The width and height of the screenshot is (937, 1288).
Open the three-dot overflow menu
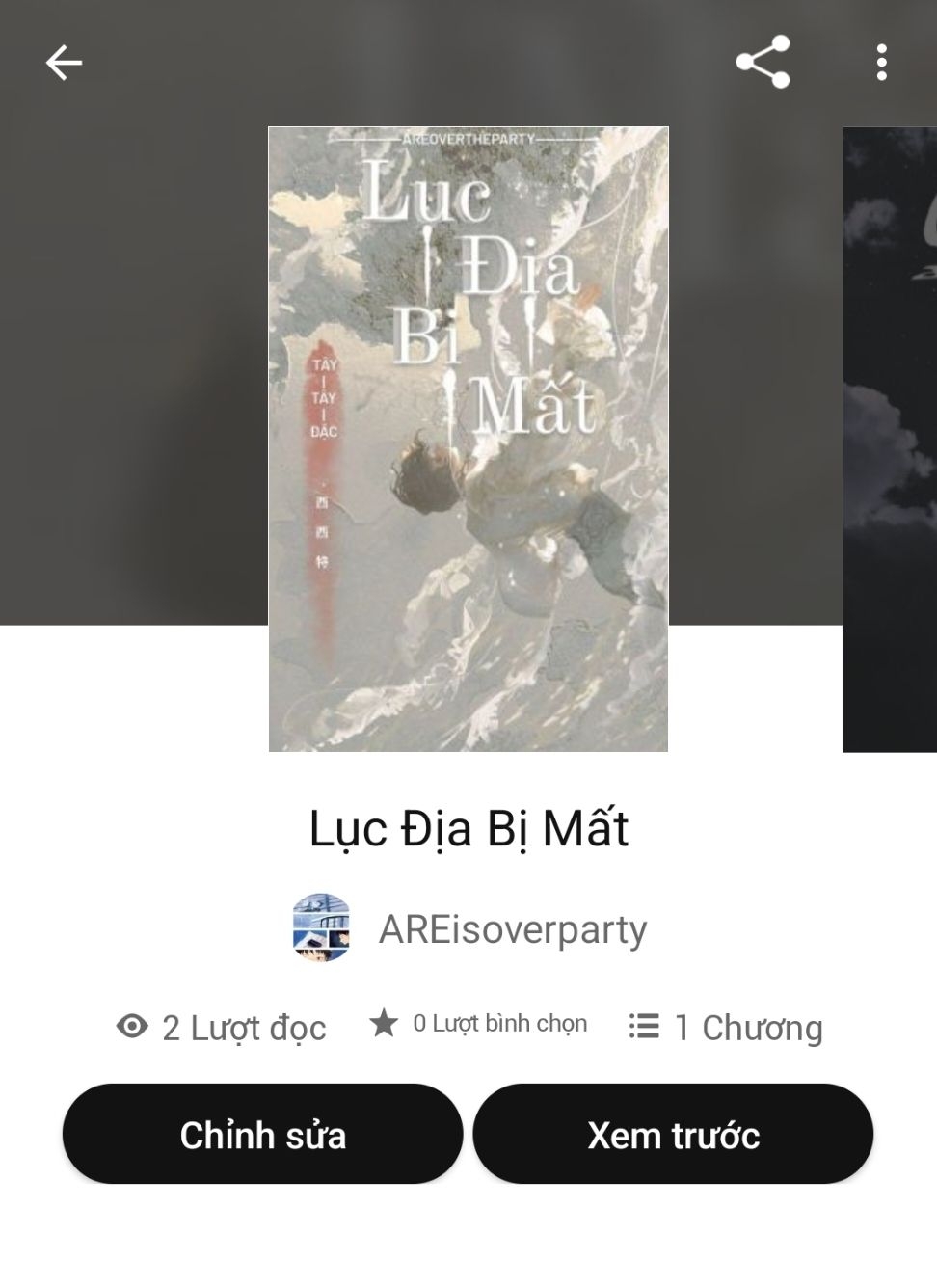tap(881, 63)
